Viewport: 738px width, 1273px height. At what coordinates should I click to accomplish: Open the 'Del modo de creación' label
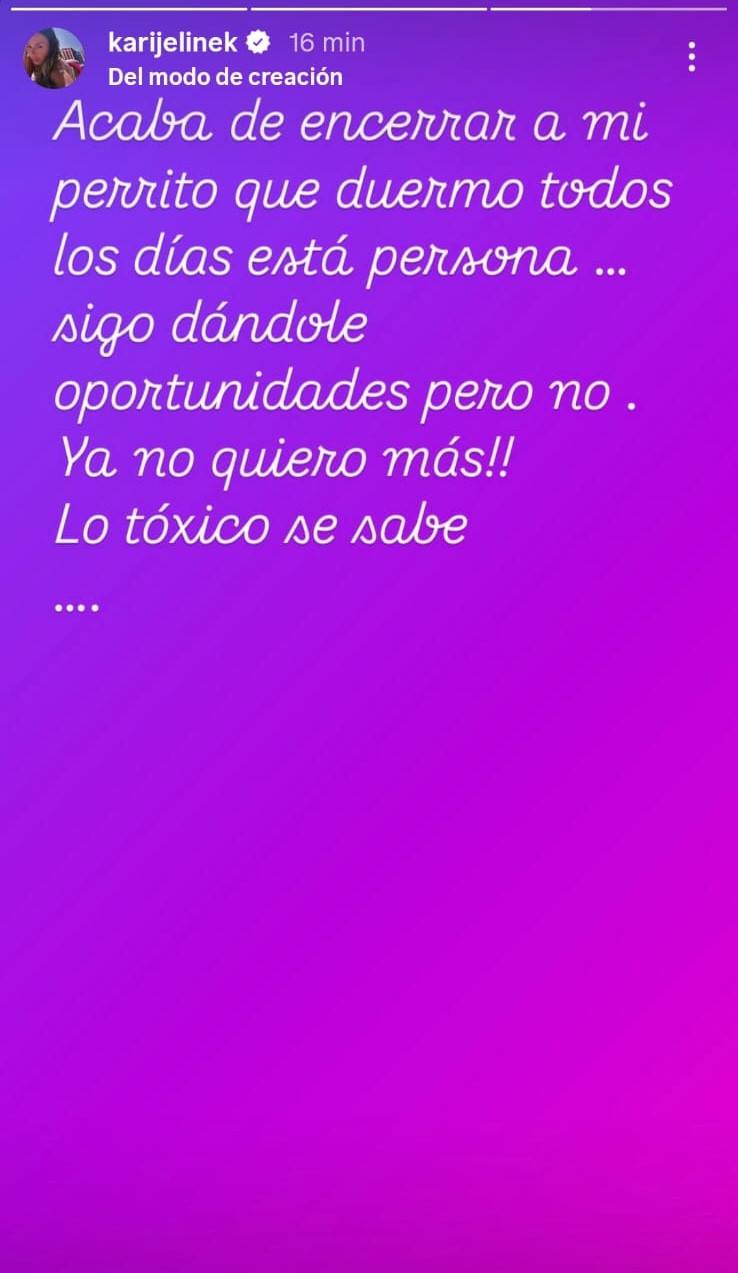click(225, 76)
